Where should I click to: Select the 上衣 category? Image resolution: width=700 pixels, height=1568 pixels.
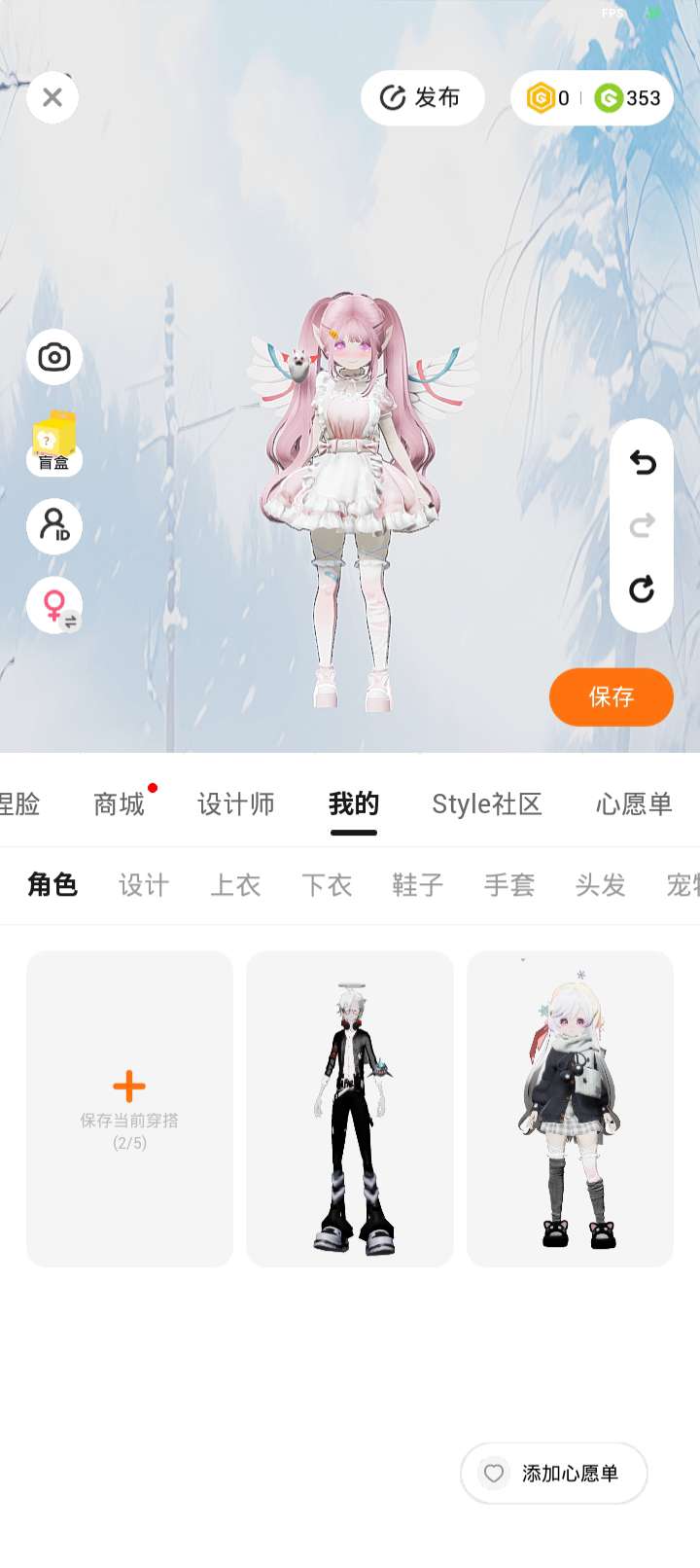point(235,885)
